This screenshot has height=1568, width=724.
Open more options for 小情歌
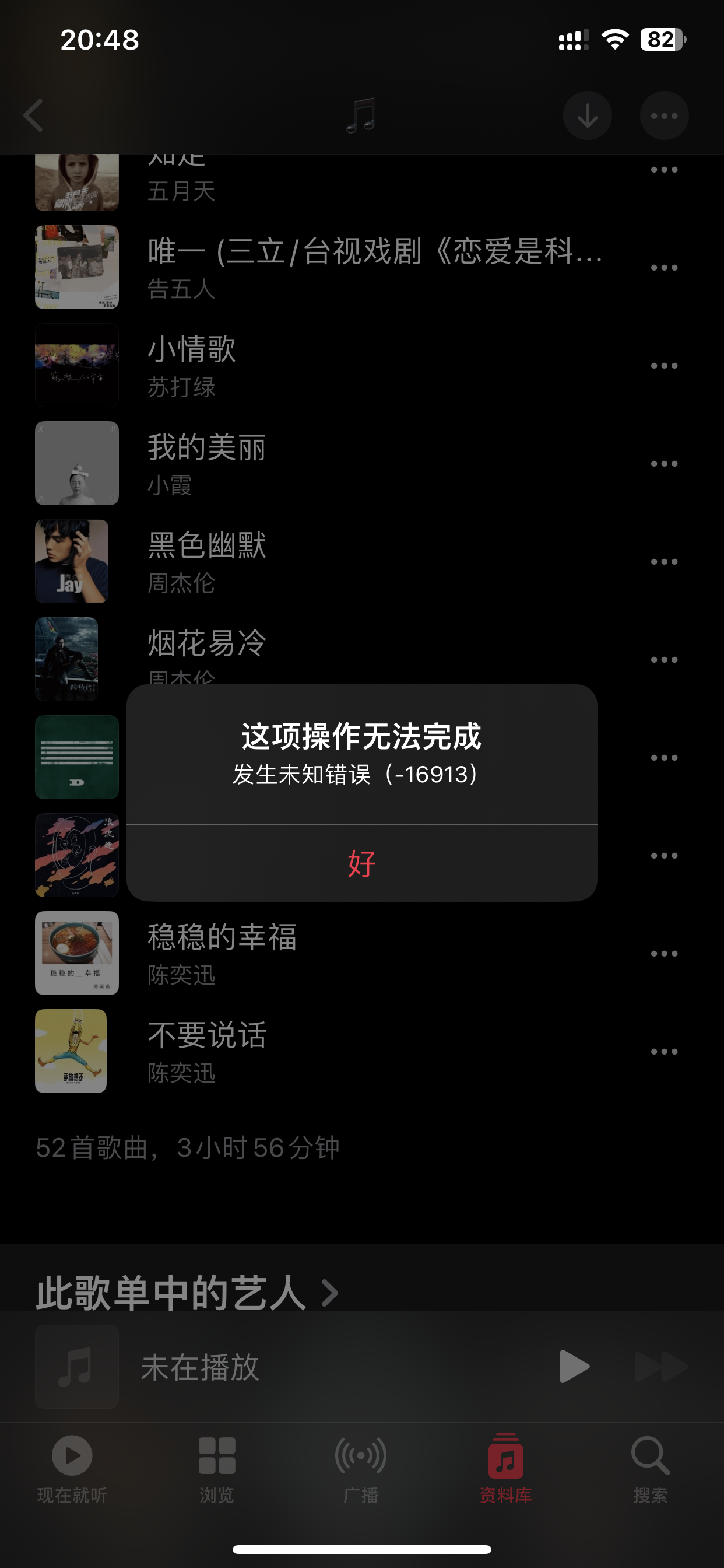(x=664, y=366)
